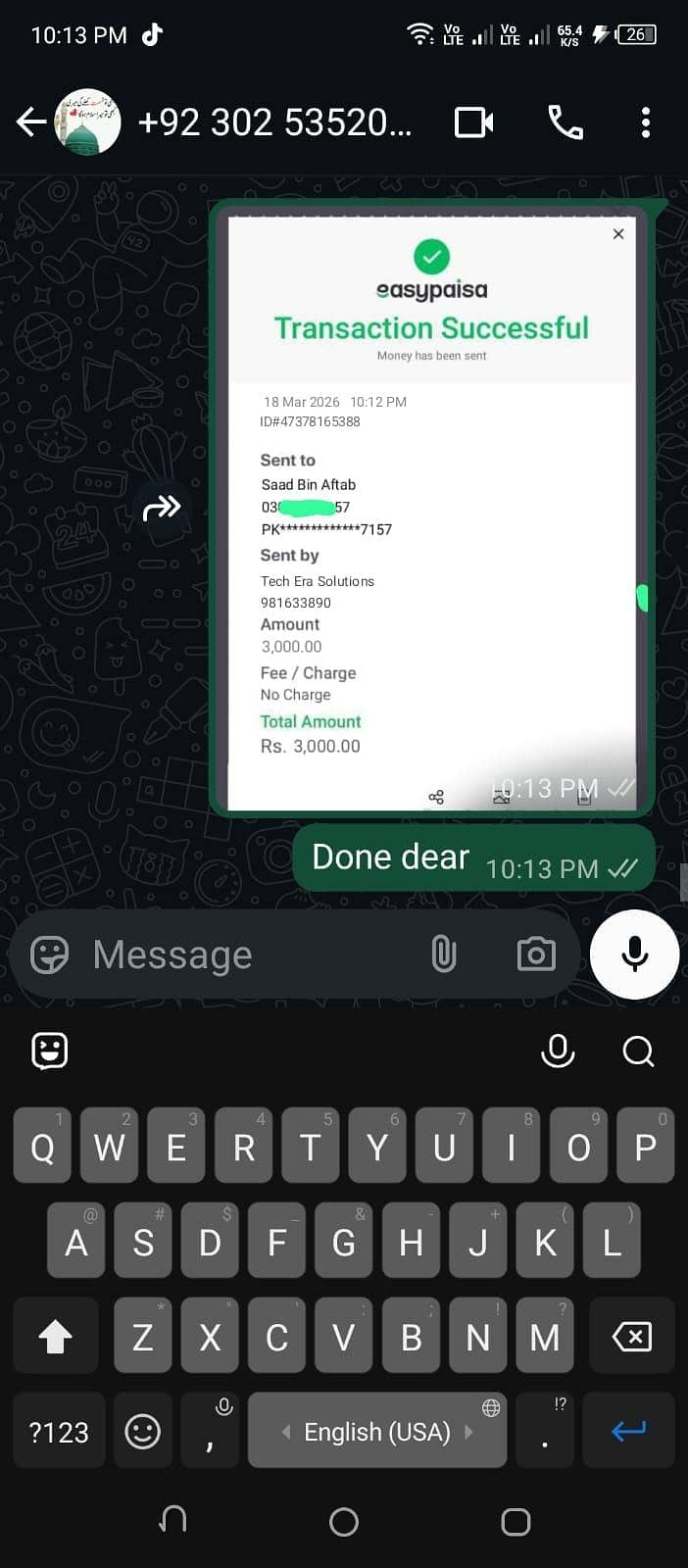688x1568 pixels.
Task: Forward the receipt image
Action: [x=162, y=508]
